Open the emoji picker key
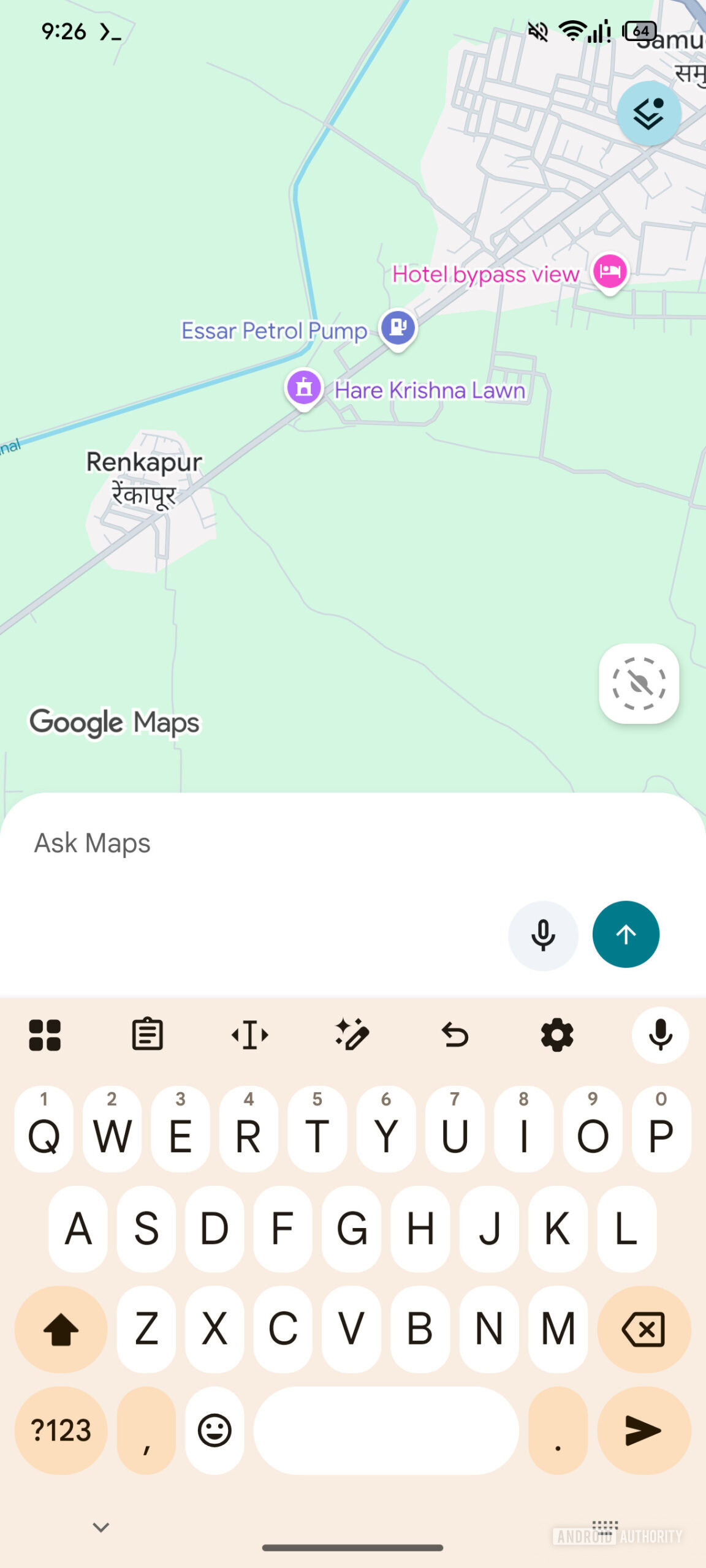Image resolution: width=706 pixels, height=1568 pixels. 214,1431
